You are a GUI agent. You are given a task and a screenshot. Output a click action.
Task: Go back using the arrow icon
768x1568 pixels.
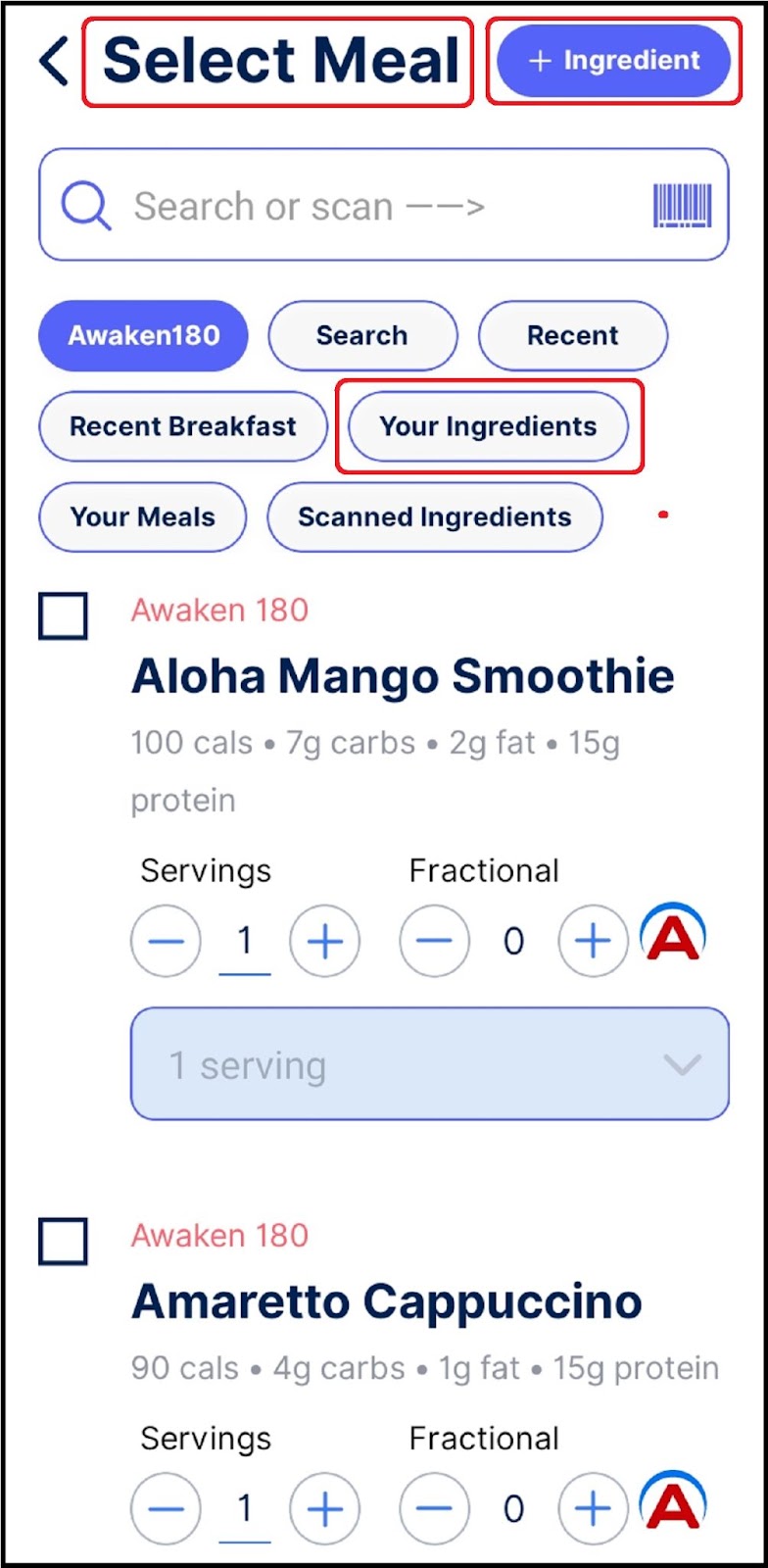coord(54,61)
